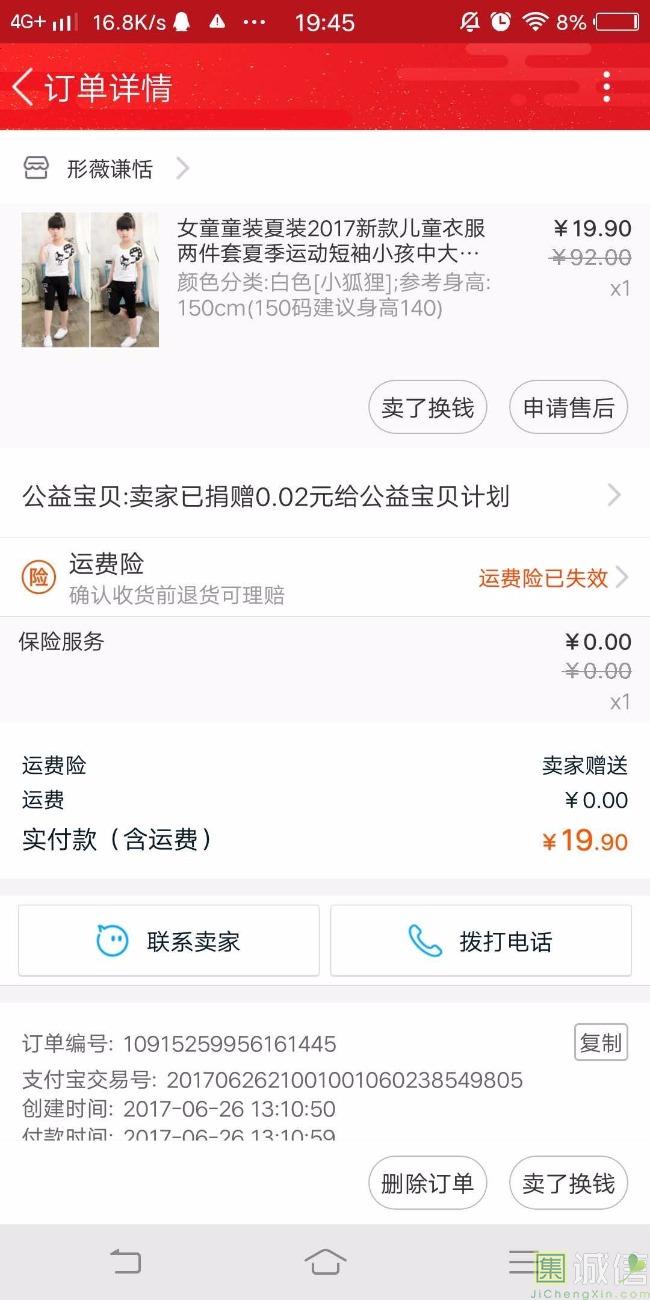
Task: Open the girls' clothing product thumbnail
Action: pyautogui.click(x=90, y=279)
